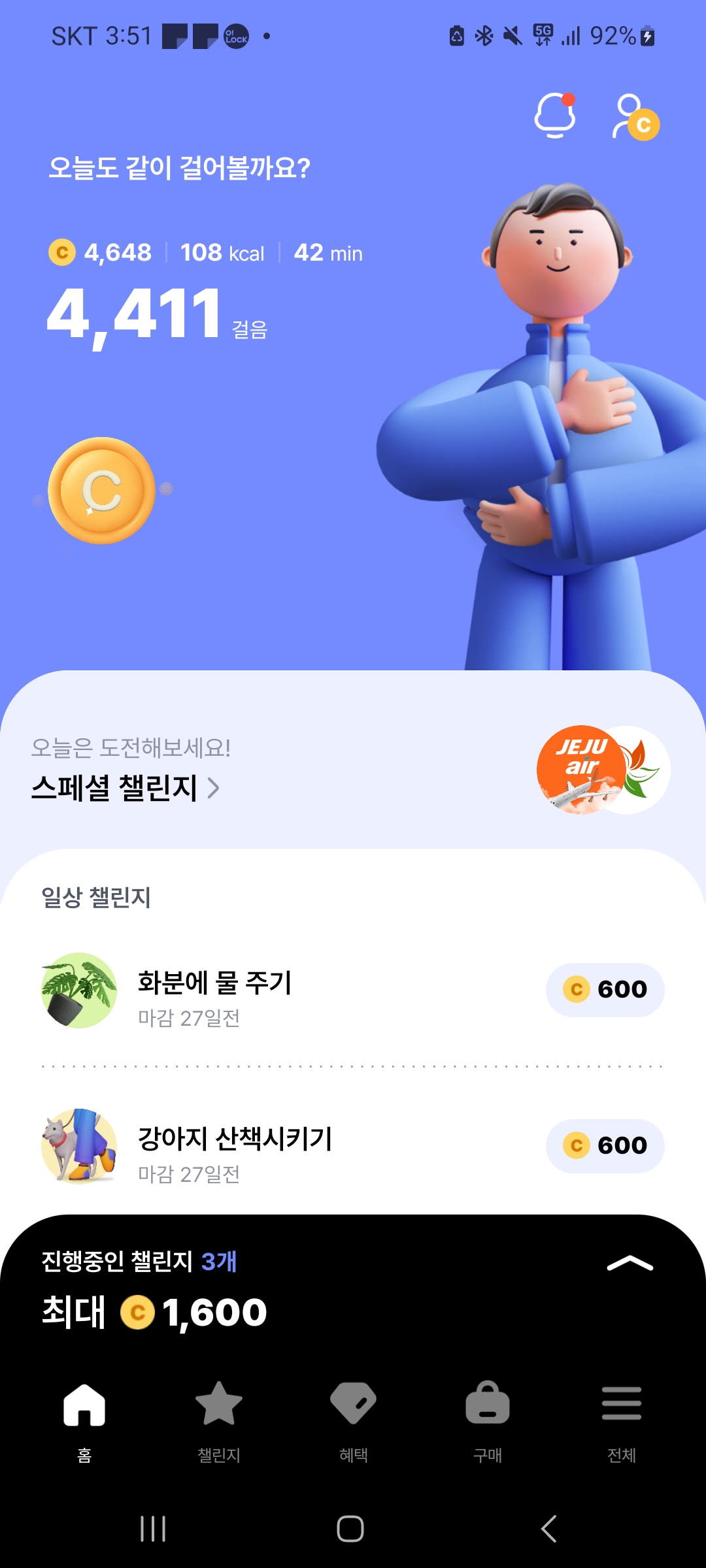This screenshot has height=1568, width=706.
Task: Collect the floating gold coin
Action: [102, 491]
